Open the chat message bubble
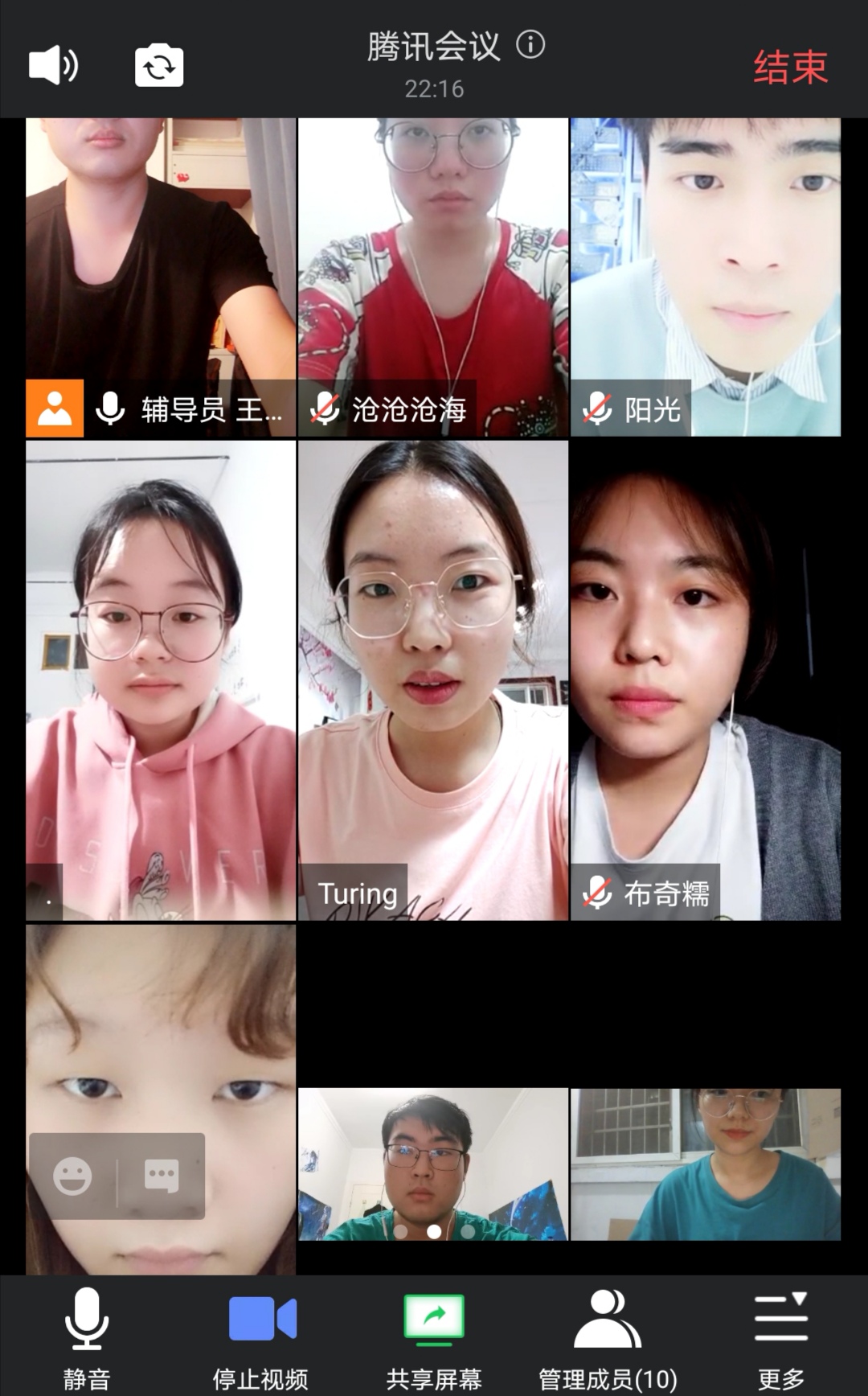The height and width of the screenshot is (1396, 868). click(161, 1176)
